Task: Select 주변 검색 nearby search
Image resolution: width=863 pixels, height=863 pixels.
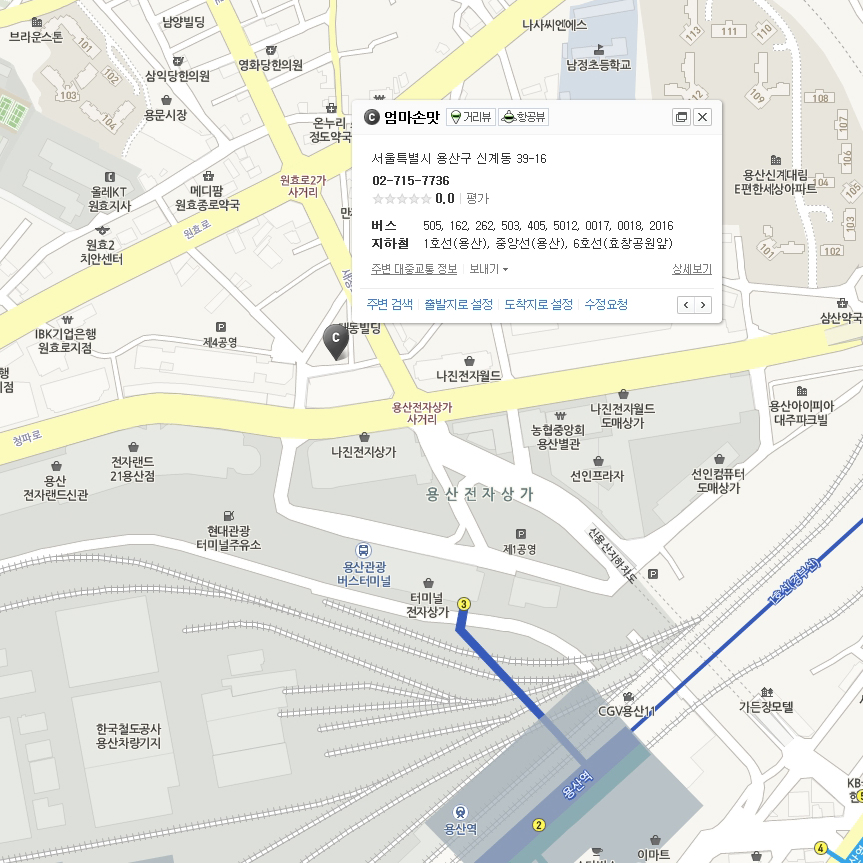Action: coord(389,304)
